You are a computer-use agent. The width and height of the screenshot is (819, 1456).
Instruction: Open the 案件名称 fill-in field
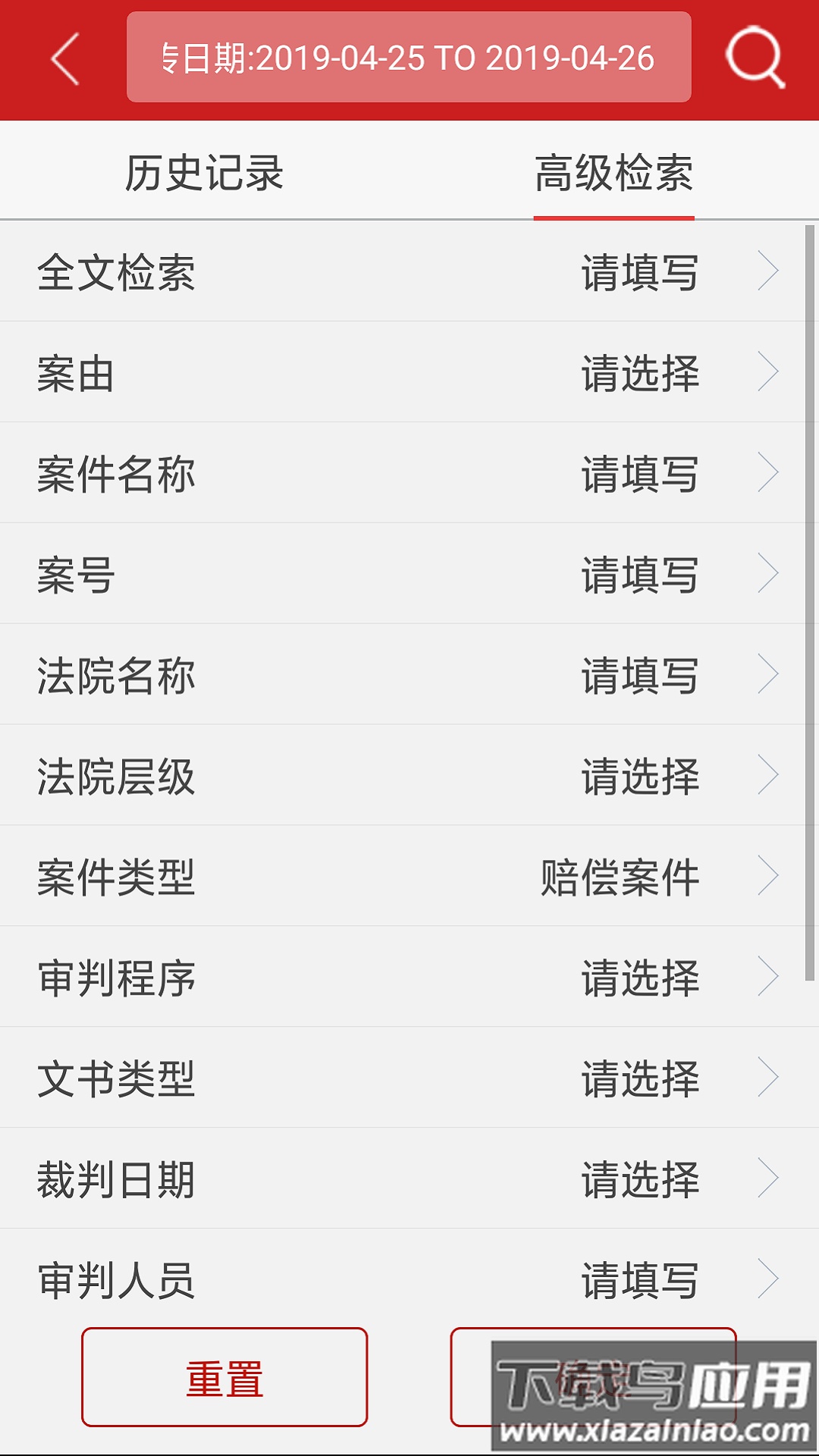click(x=409, y=473)
